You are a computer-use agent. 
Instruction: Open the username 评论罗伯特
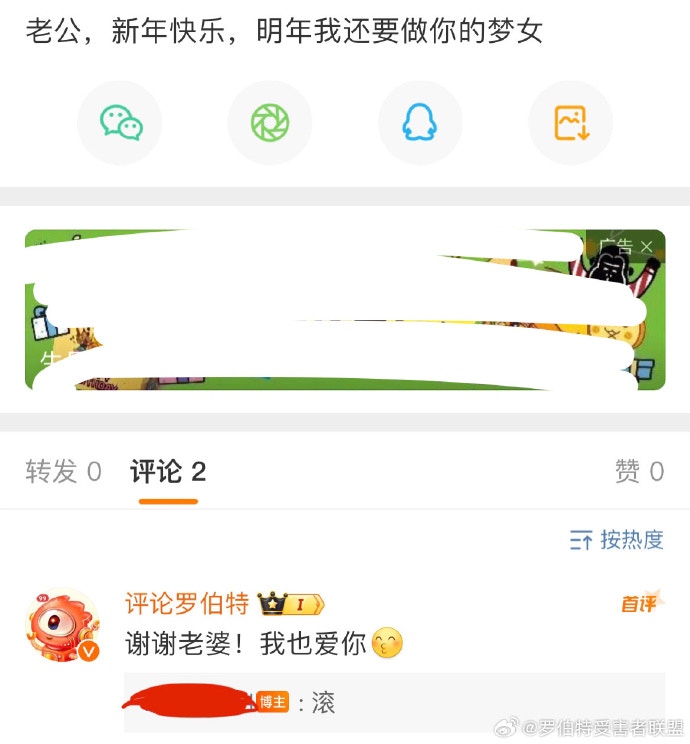(x=186, y=604)
